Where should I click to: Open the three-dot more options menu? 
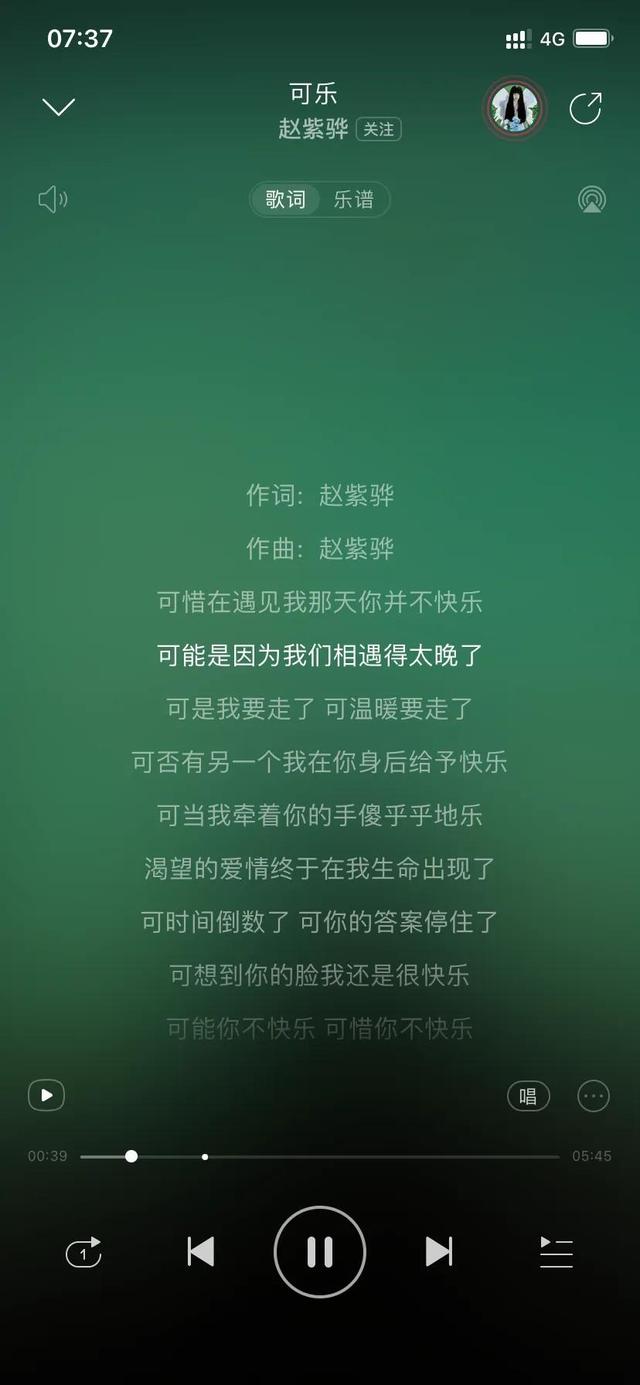594,1095
